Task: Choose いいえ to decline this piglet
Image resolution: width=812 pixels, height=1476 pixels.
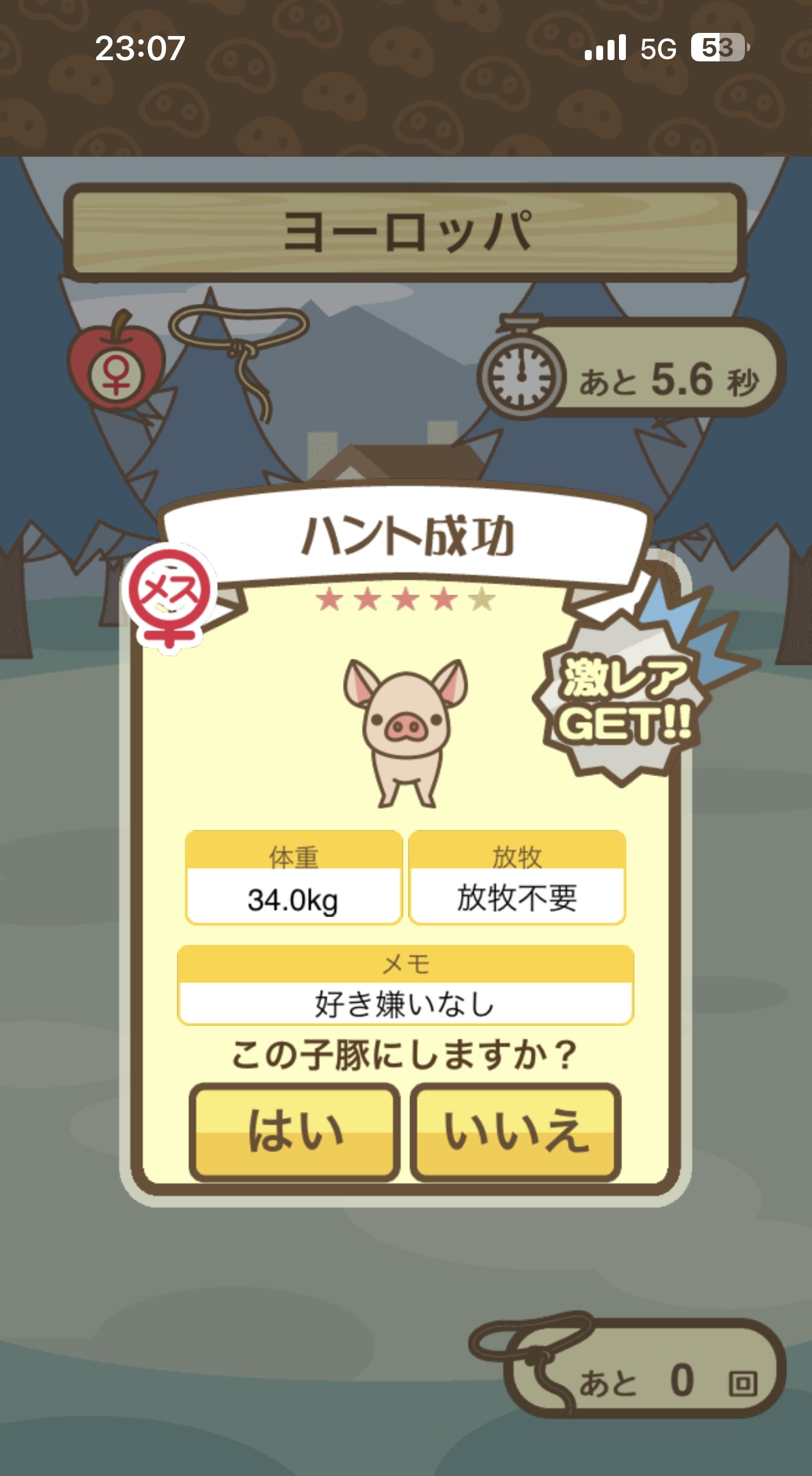Action: [516, 1132]
